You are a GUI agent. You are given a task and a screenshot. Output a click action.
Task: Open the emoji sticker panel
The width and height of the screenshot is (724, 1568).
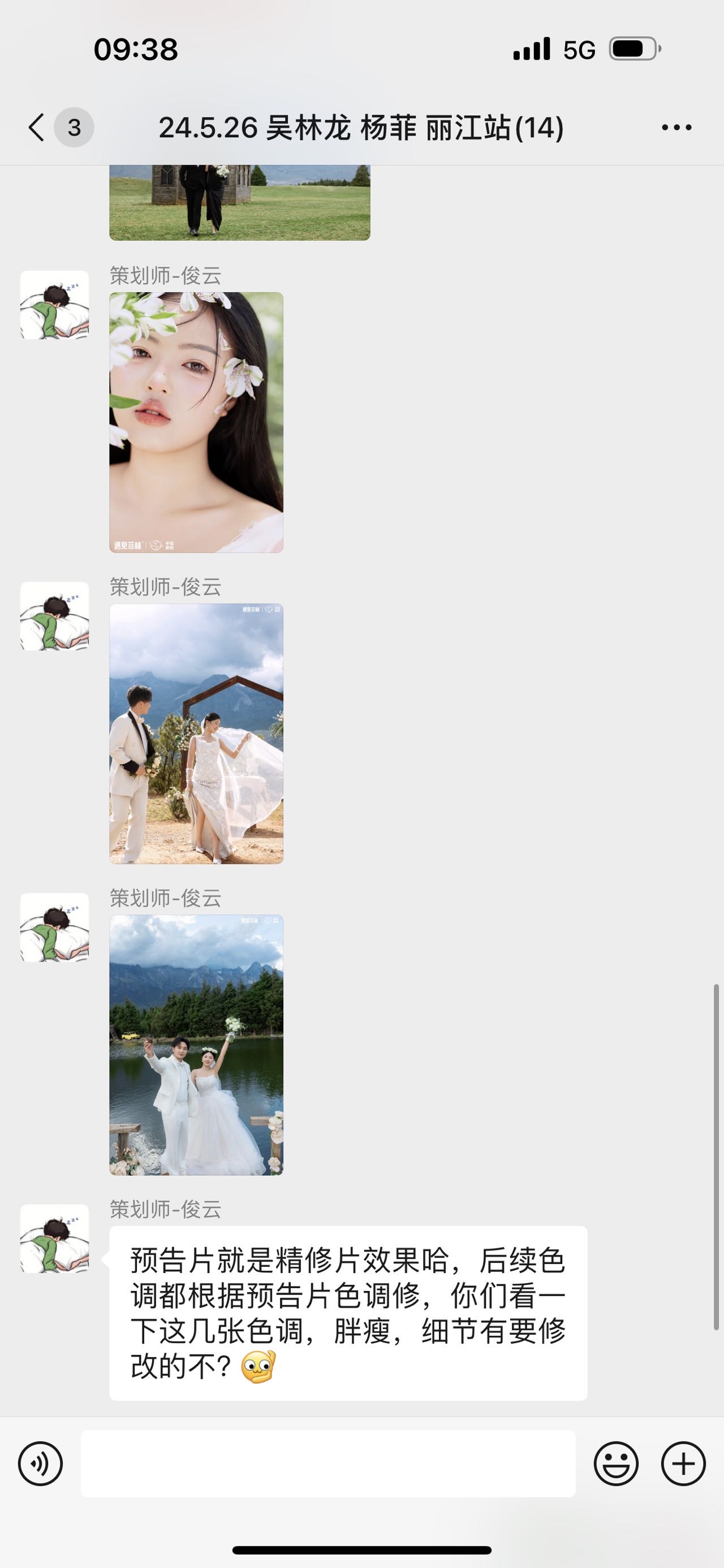[616, 1463]
